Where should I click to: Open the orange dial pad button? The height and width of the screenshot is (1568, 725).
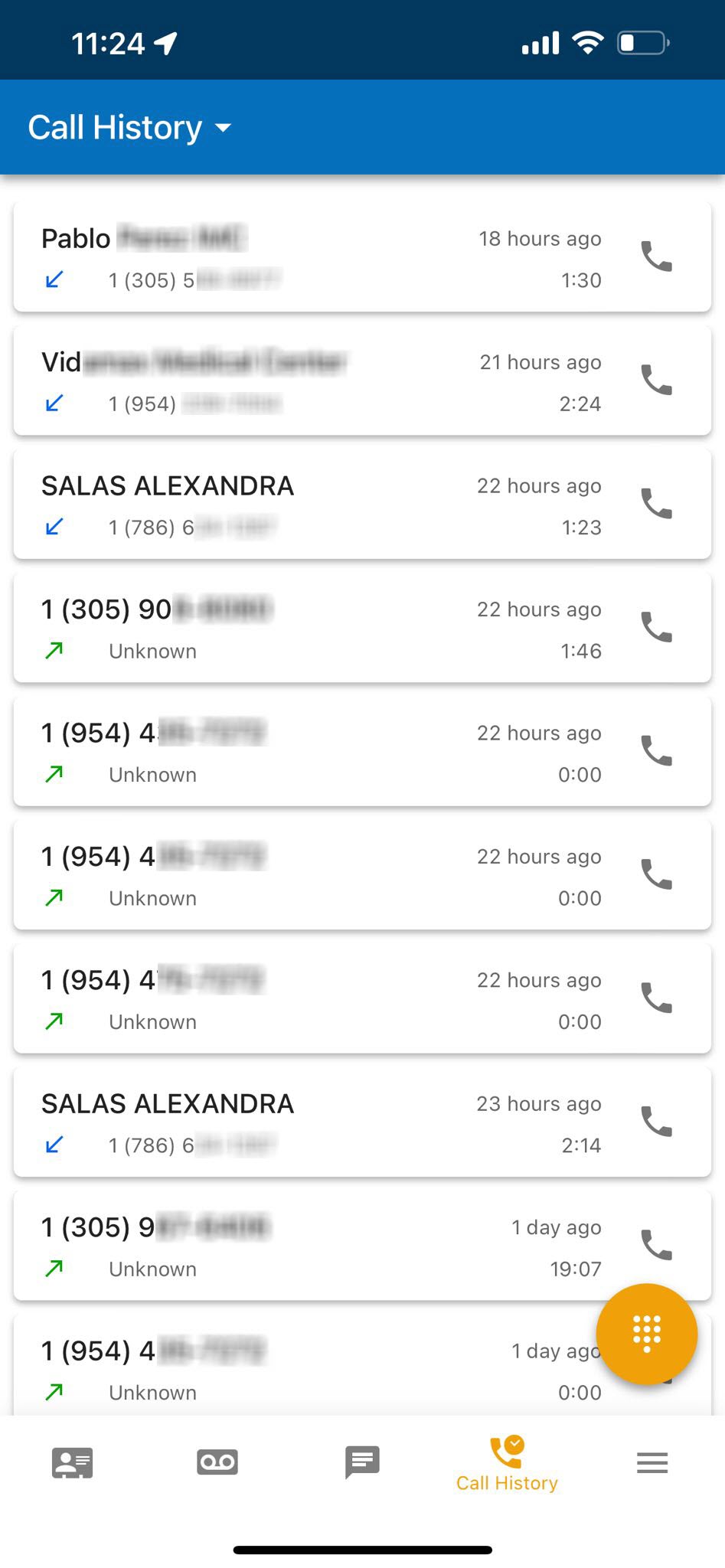(x=647, y=1334)
